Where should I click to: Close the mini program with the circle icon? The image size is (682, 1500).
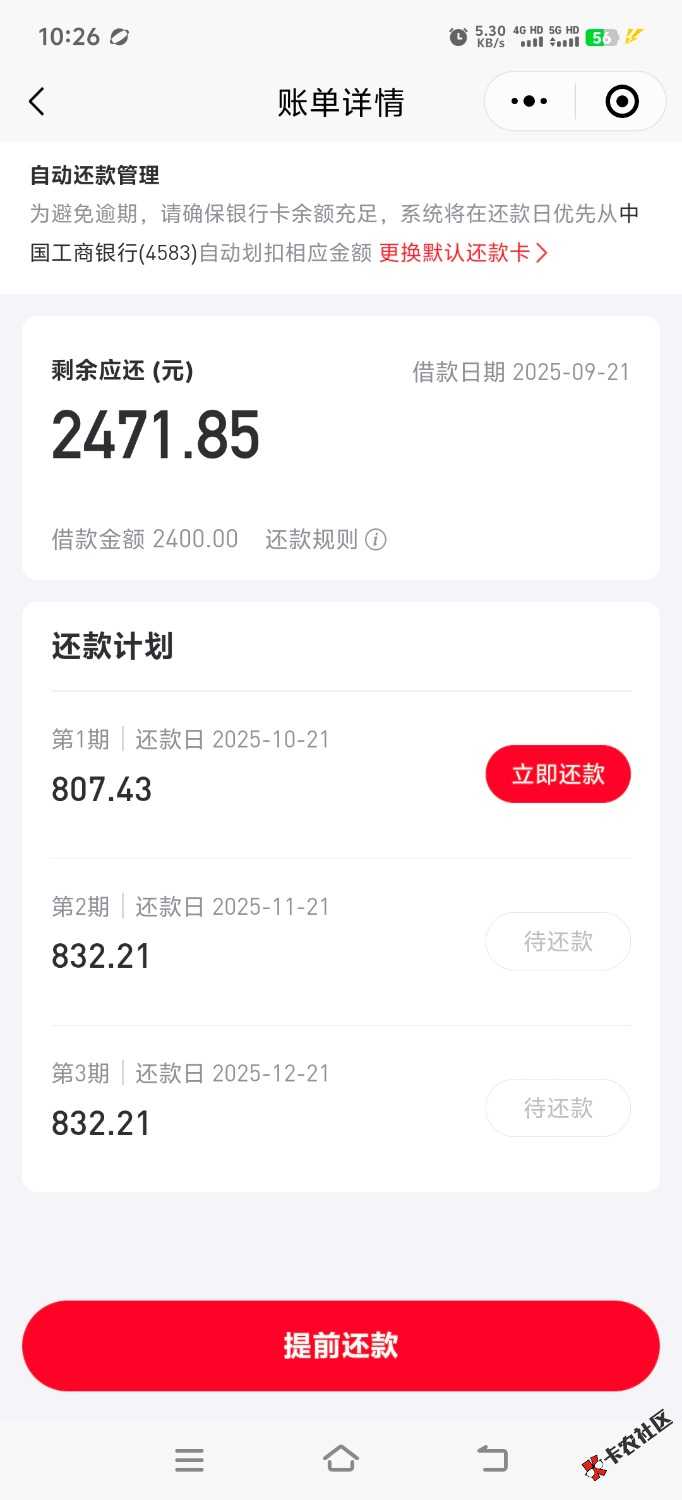pyautogui.click(x=622, y=102)
